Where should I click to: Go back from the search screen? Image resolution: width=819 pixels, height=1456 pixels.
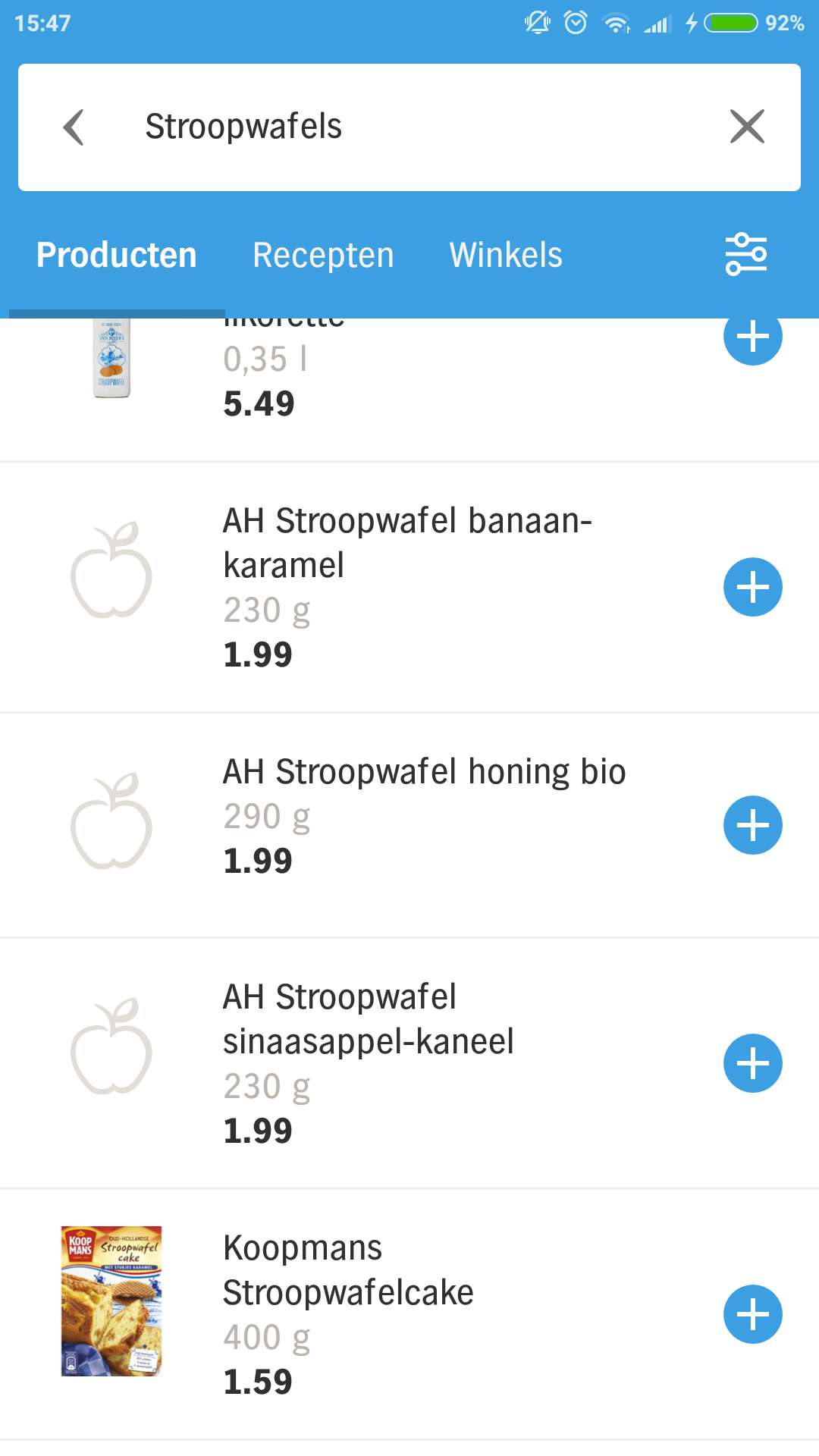pyautogui.click(x=74, y=127)
